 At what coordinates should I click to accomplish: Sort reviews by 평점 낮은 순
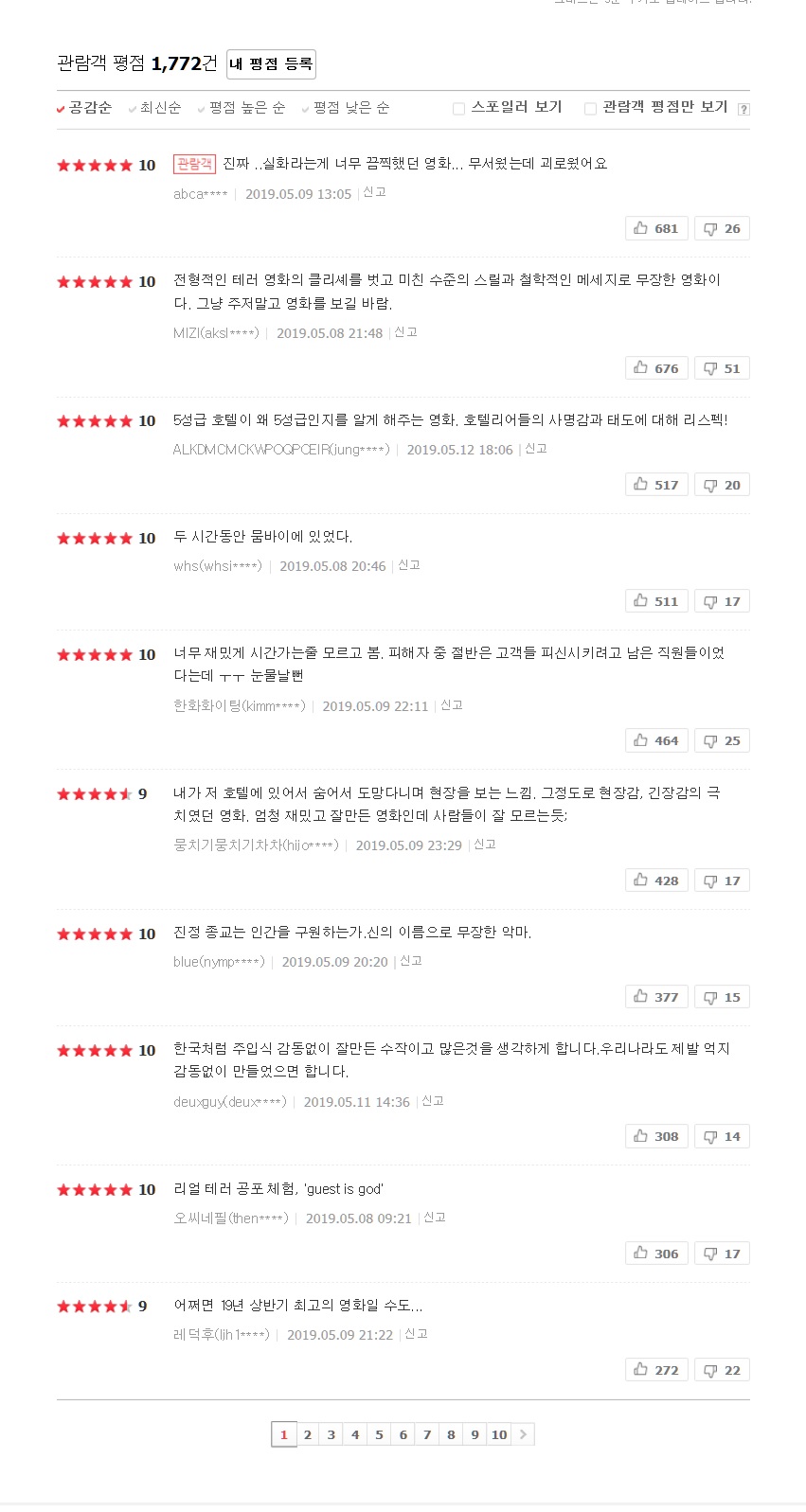346,108
